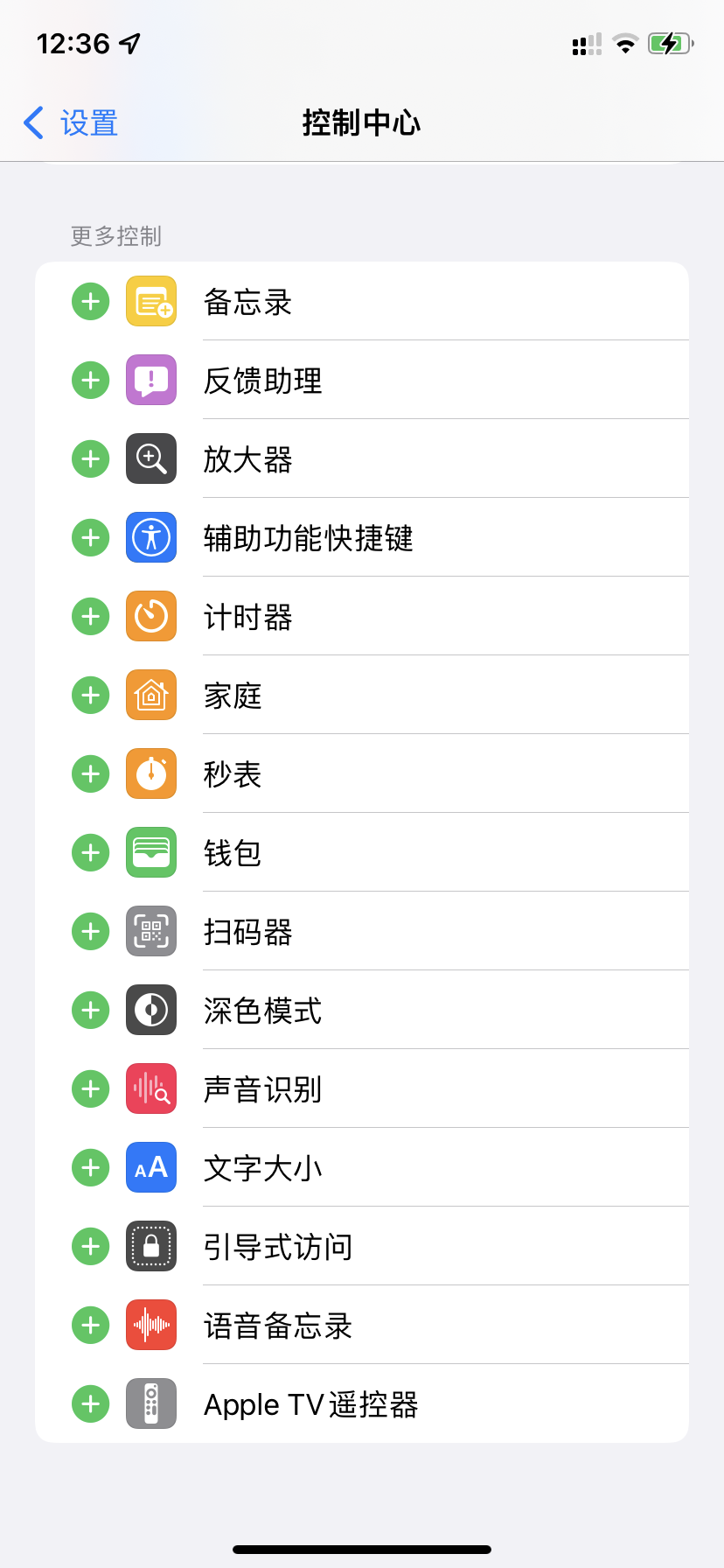Add the 深色模式 control
The height and width of the screenshot is (1568, 724).
point(90,1011)
